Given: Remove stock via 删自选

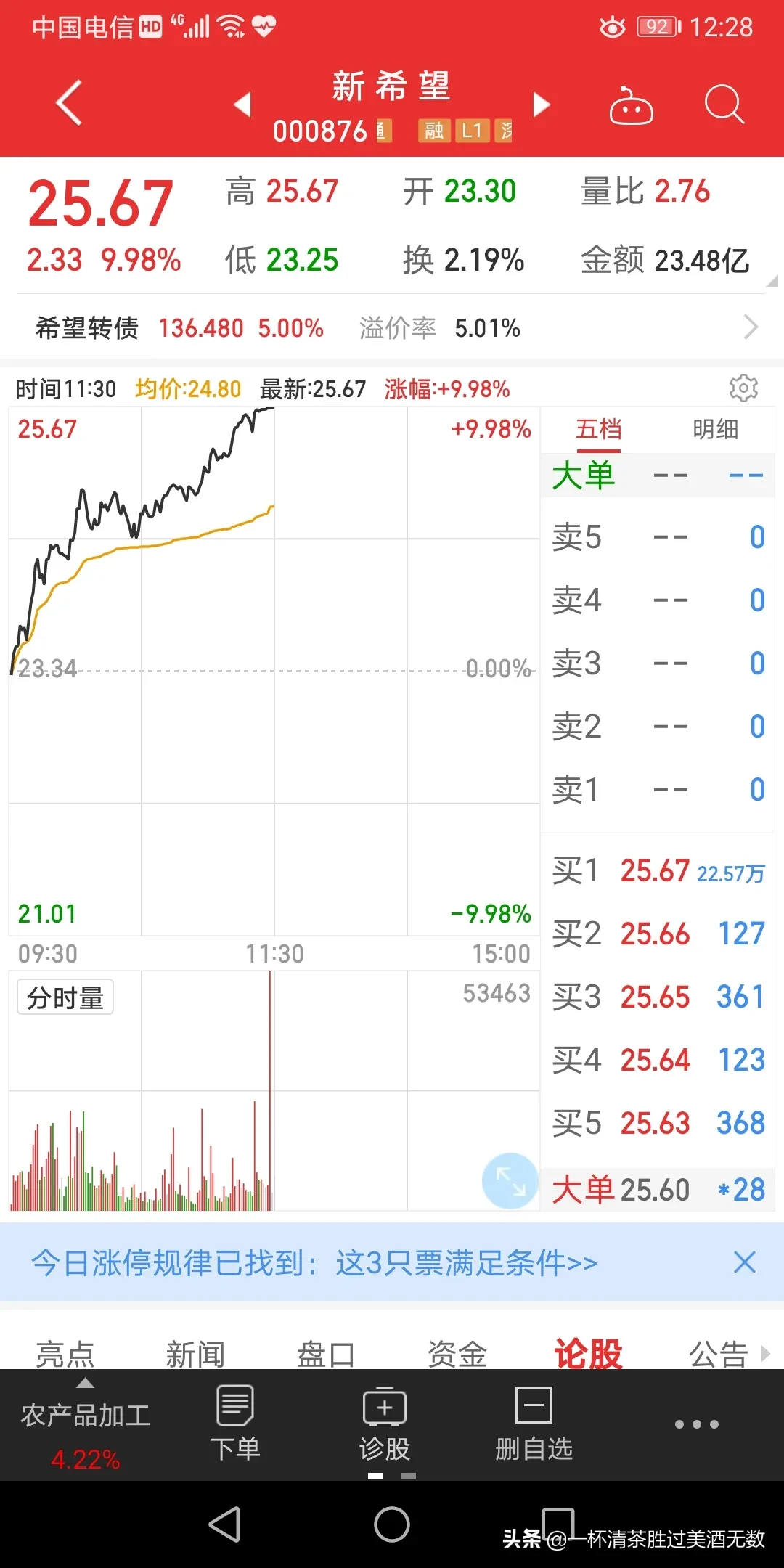Looking at the screenshot, I should [x=534, y=1424].
